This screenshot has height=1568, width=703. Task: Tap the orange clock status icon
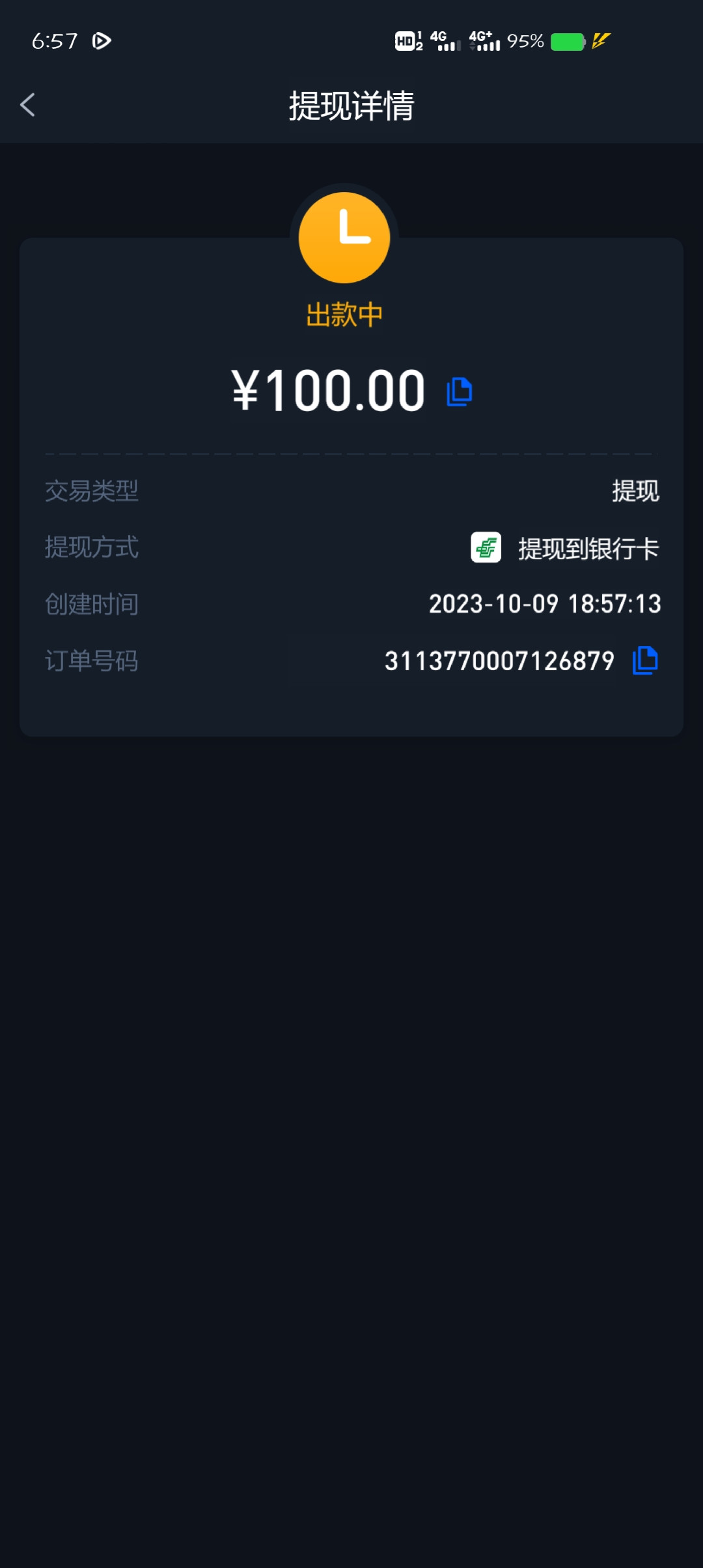pyautogui.click(x=344, y=237)
